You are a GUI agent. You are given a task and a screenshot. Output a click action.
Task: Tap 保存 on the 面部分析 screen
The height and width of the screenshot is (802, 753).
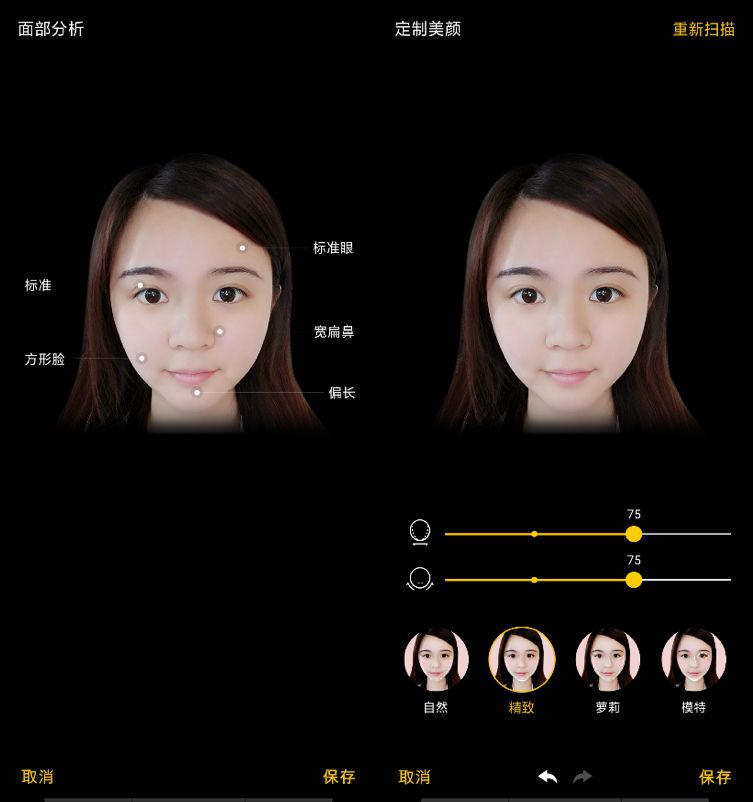click(x=339, y=777)
